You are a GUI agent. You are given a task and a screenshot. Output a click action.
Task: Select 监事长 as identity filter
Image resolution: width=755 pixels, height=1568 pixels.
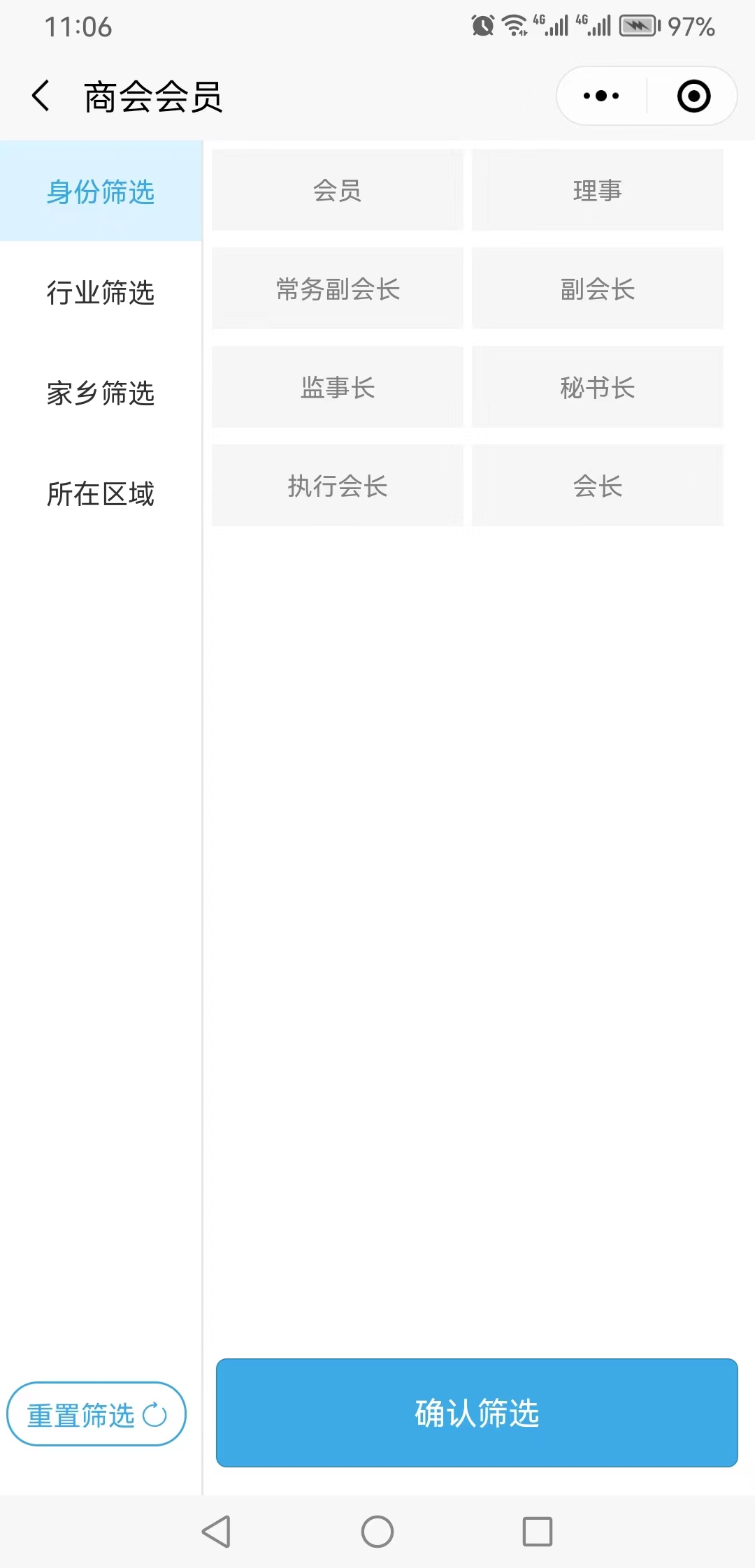click(x=337, y=387)
